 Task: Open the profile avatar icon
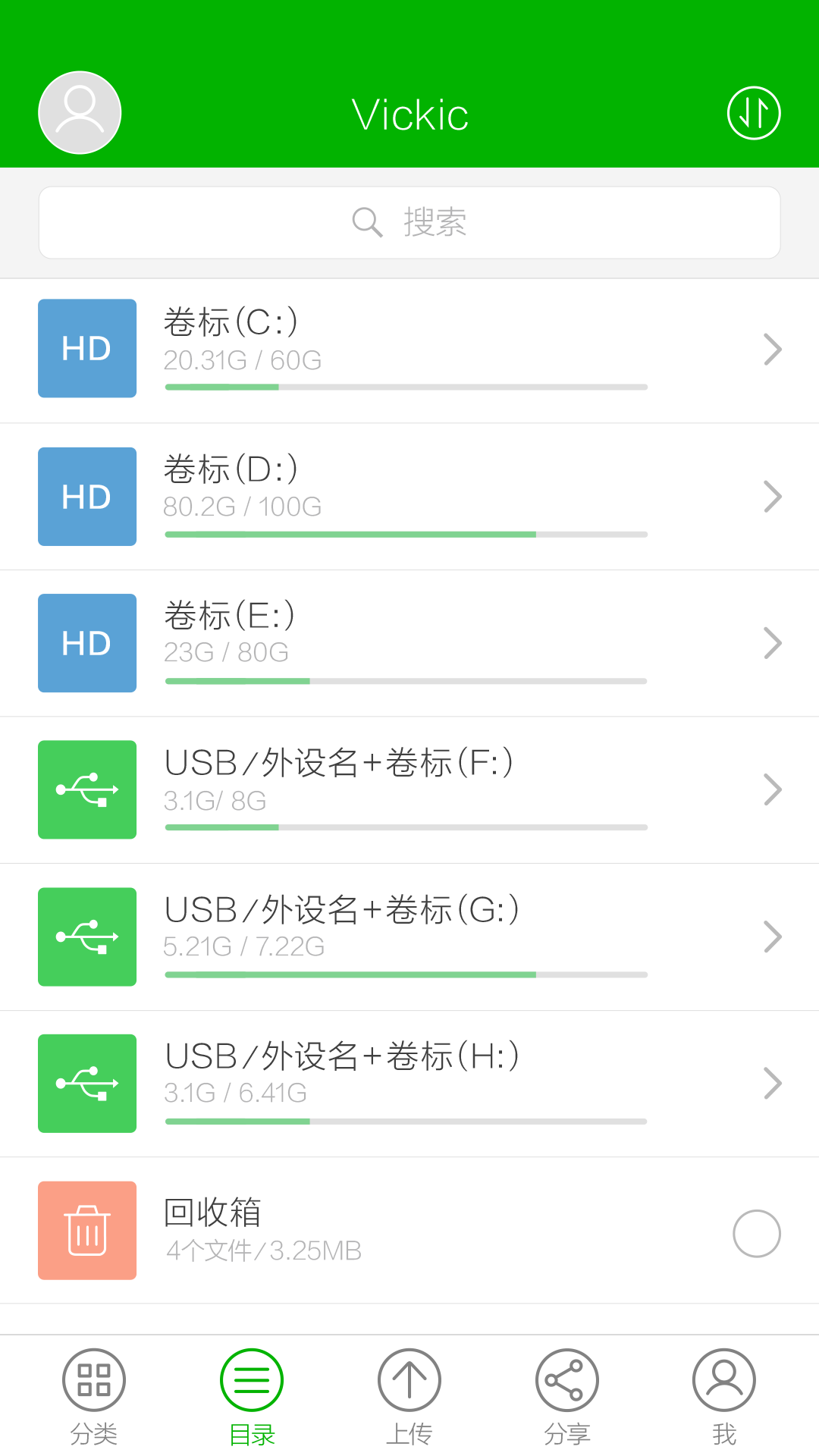coord(80,113)
